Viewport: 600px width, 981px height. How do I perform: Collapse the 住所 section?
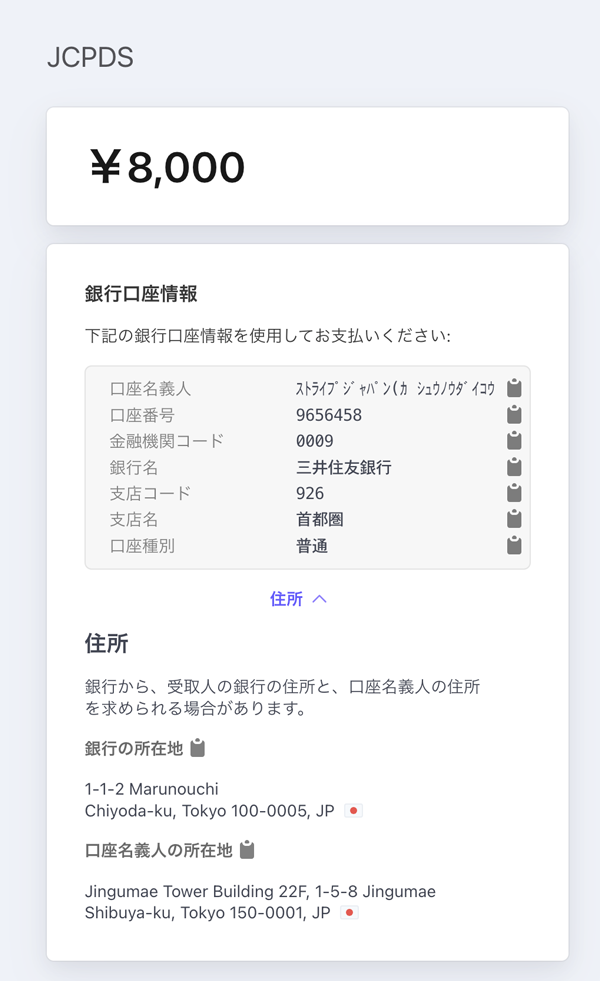pos(298,599)
